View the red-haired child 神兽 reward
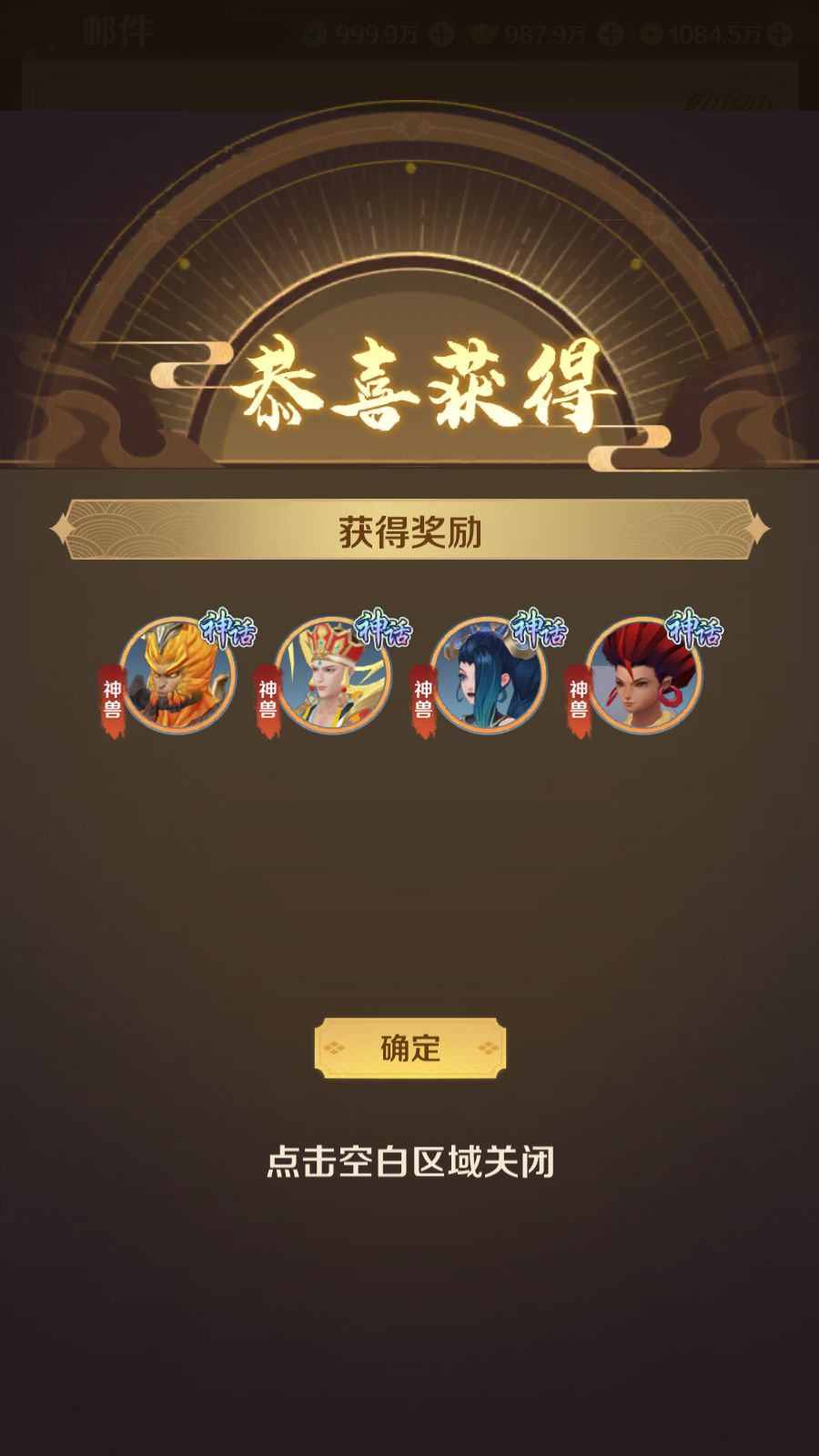This screenshot has height=1456, width=819. (x=644, y=674)
